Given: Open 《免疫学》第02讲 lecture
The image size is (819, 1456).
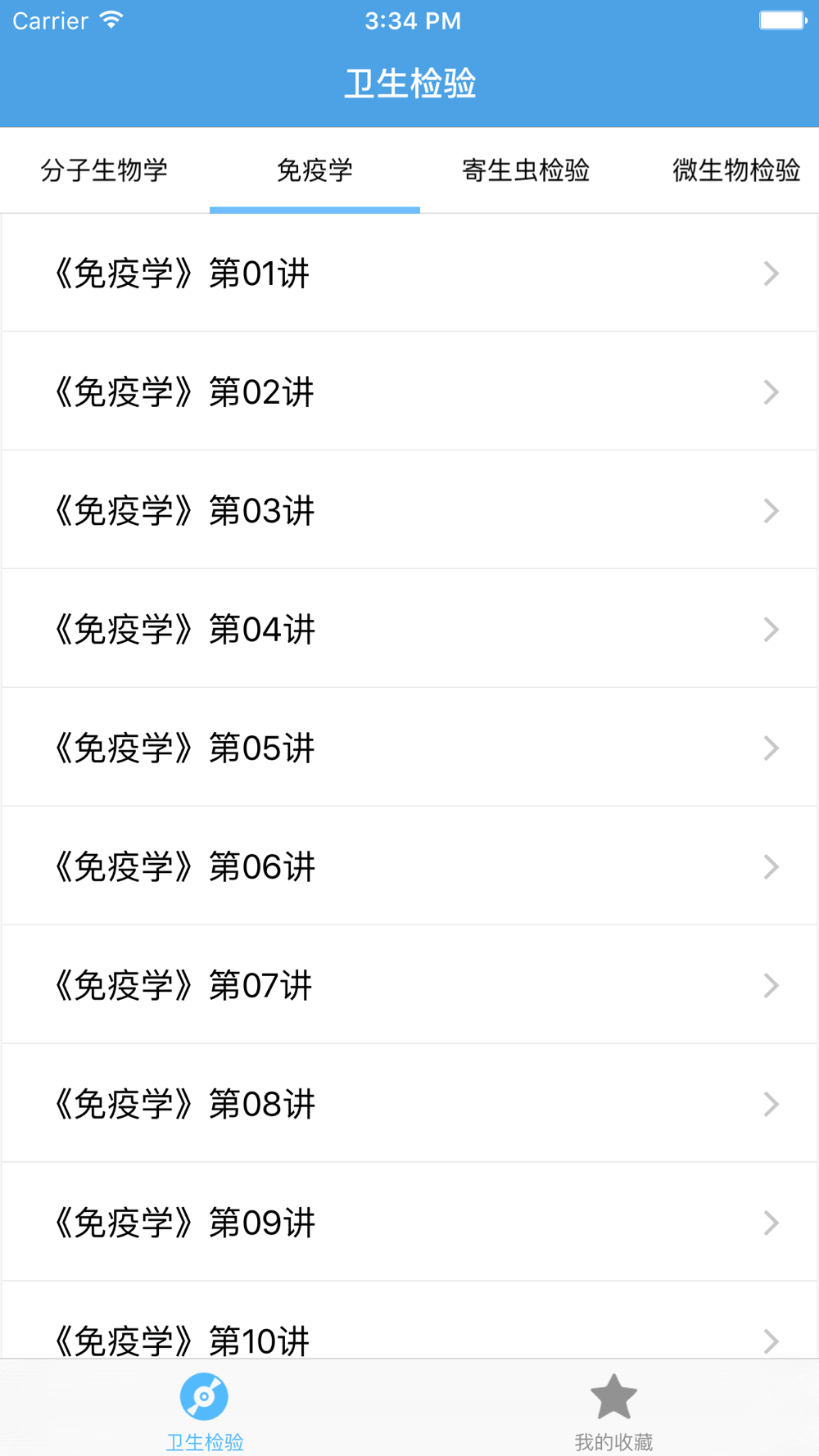Looking at the screenshot, I should tap(409, 391).
